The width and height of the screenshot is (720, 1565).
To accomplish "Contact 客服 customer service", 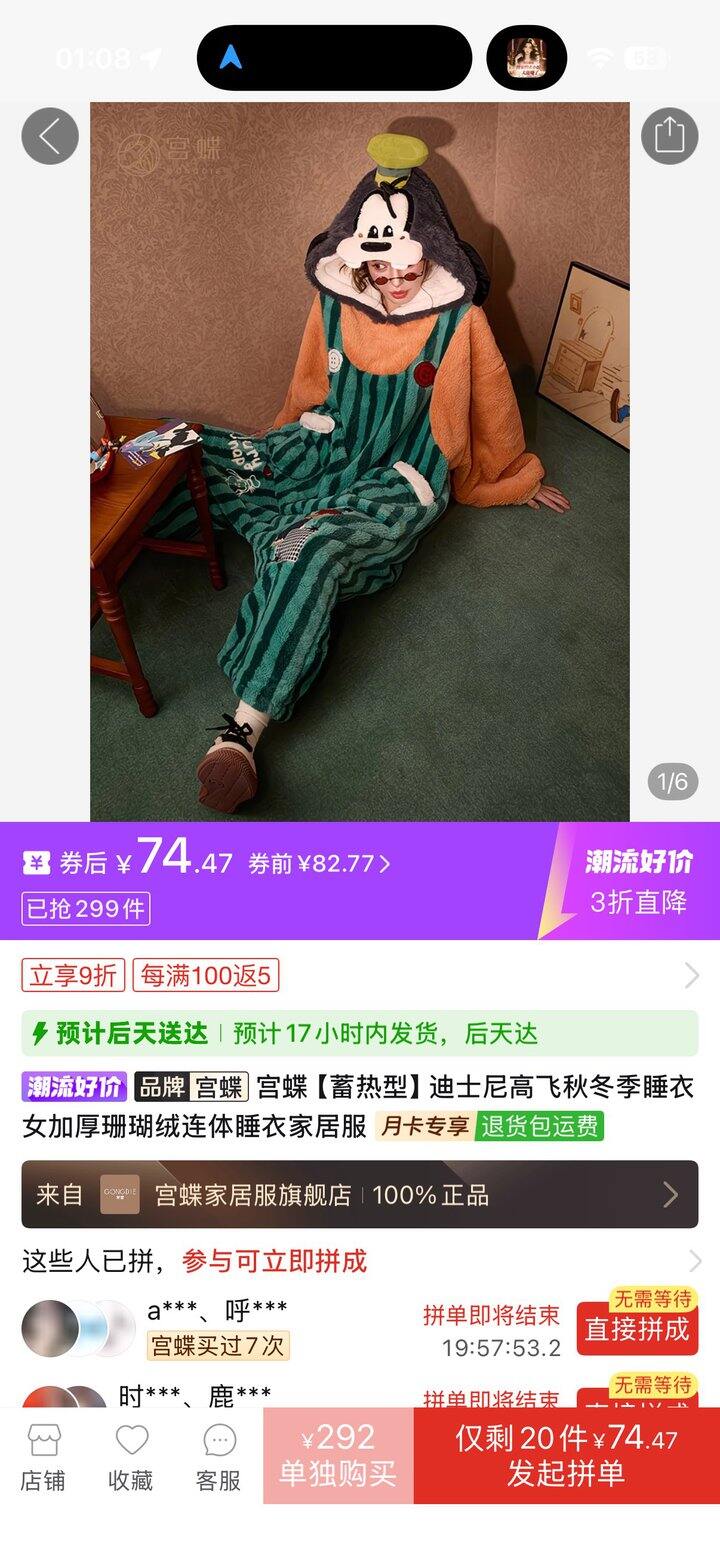I will coord(219,1457).
